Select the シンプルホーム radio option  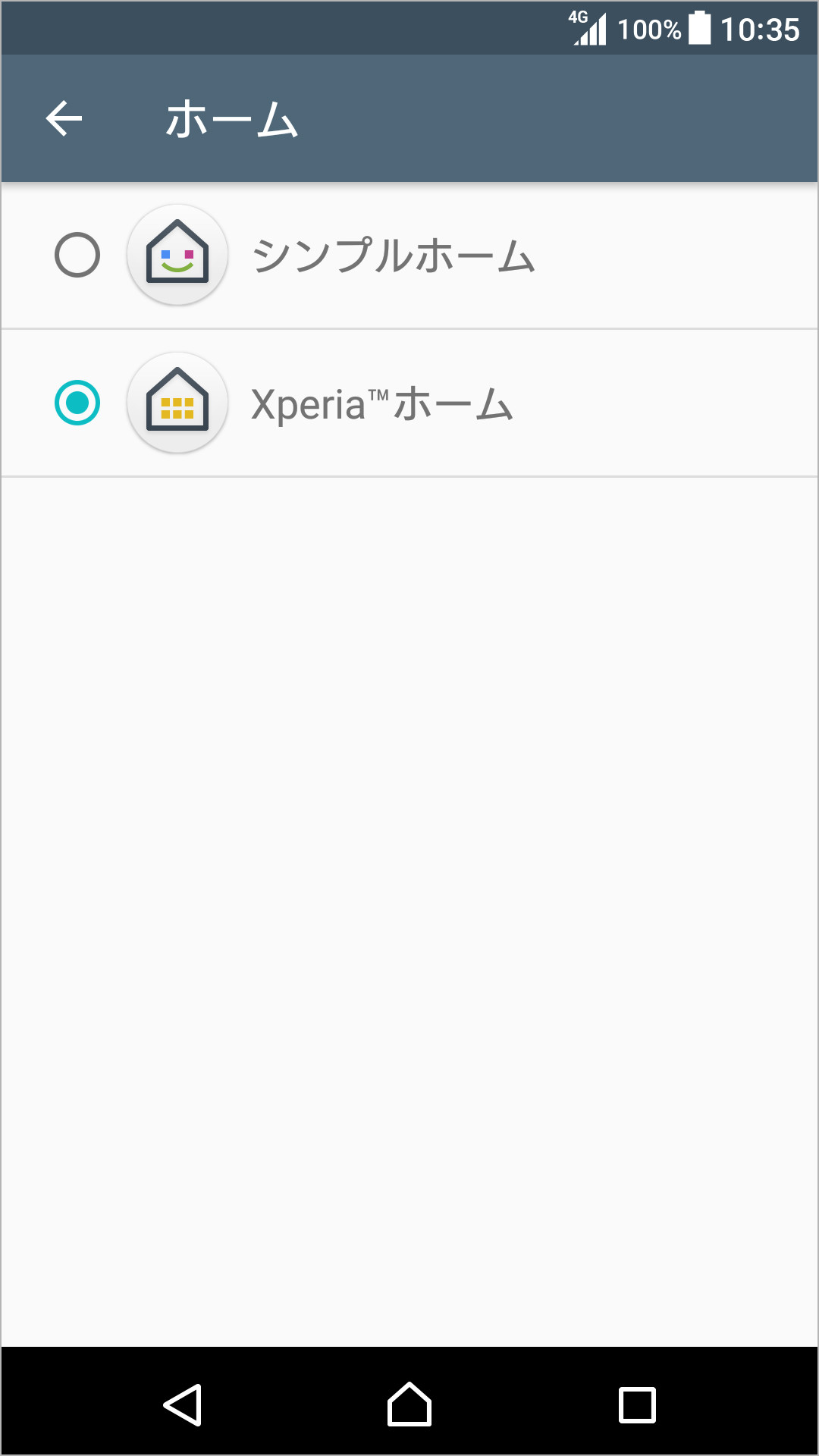pos(77,255)
